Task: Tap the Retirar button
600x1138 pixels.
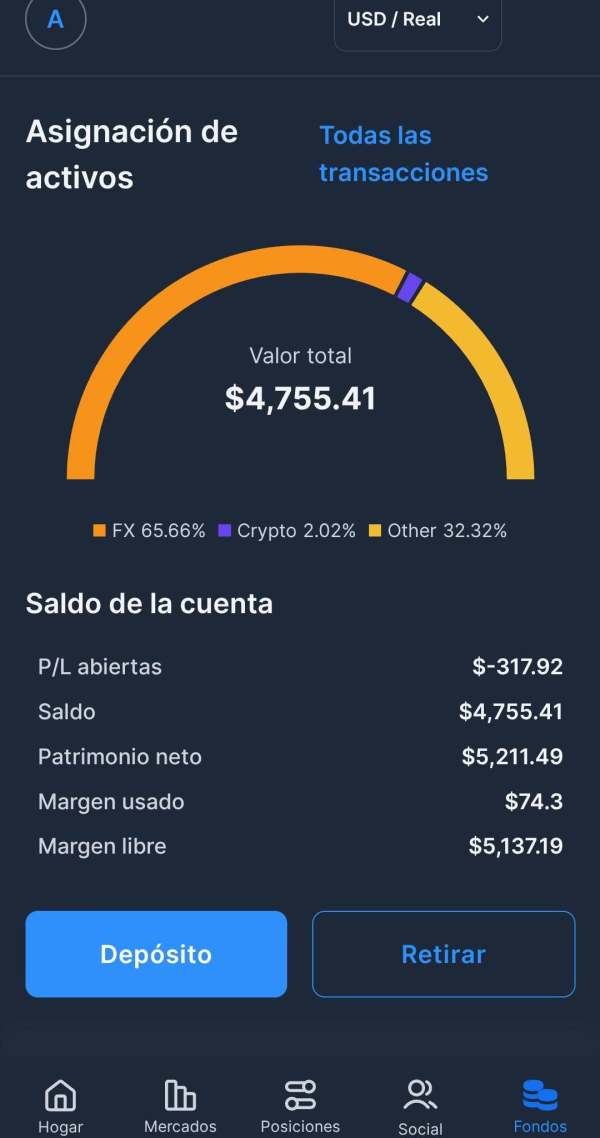Action: coord(443,954)
